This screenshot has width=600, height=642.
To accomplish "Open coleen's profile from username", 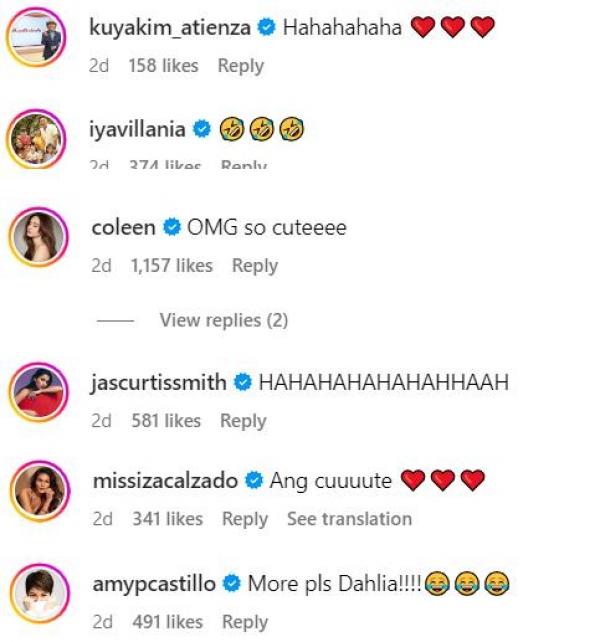I will pos(123,228).
